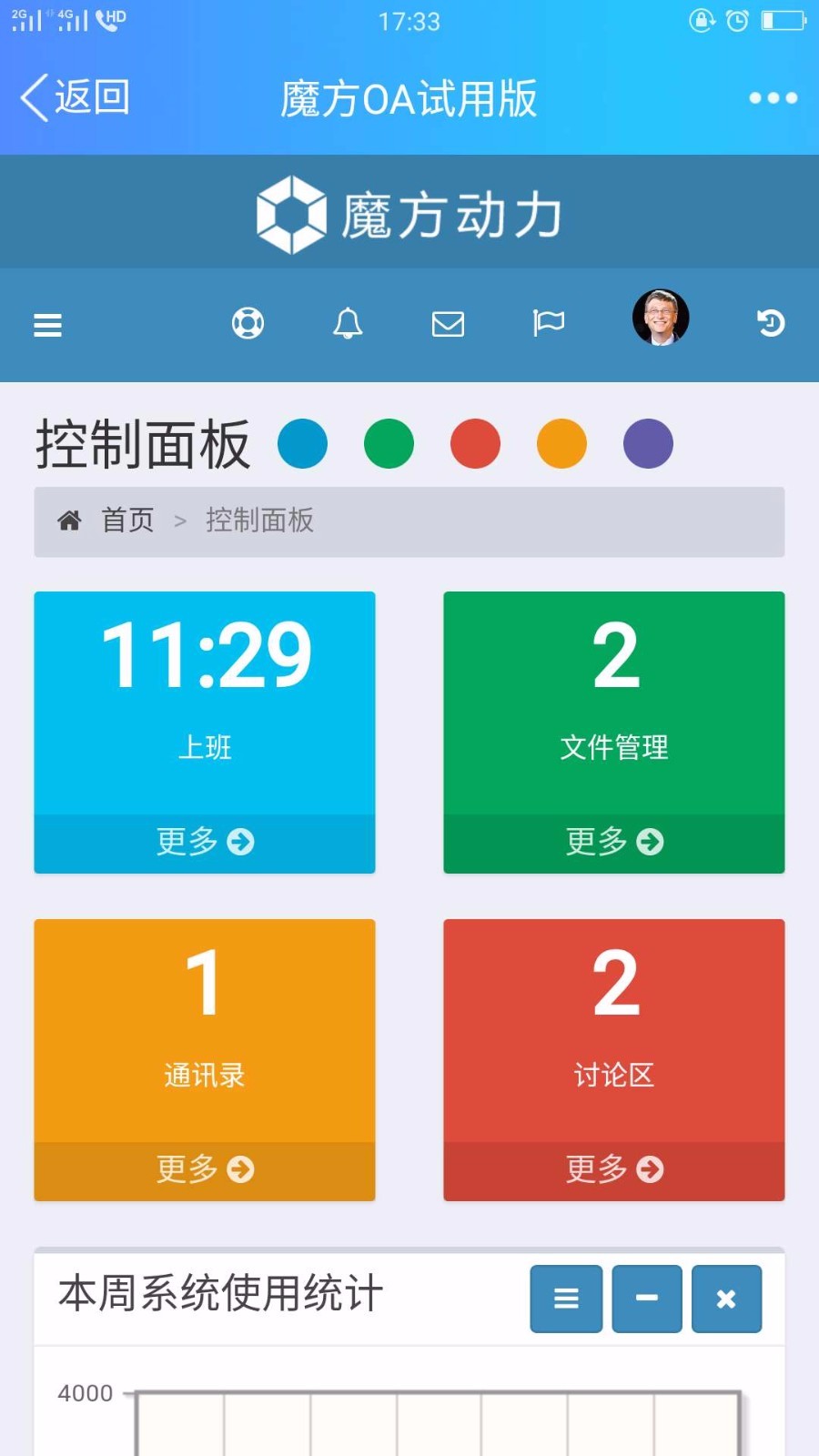Open the user profile avatar

pos(661,318)
